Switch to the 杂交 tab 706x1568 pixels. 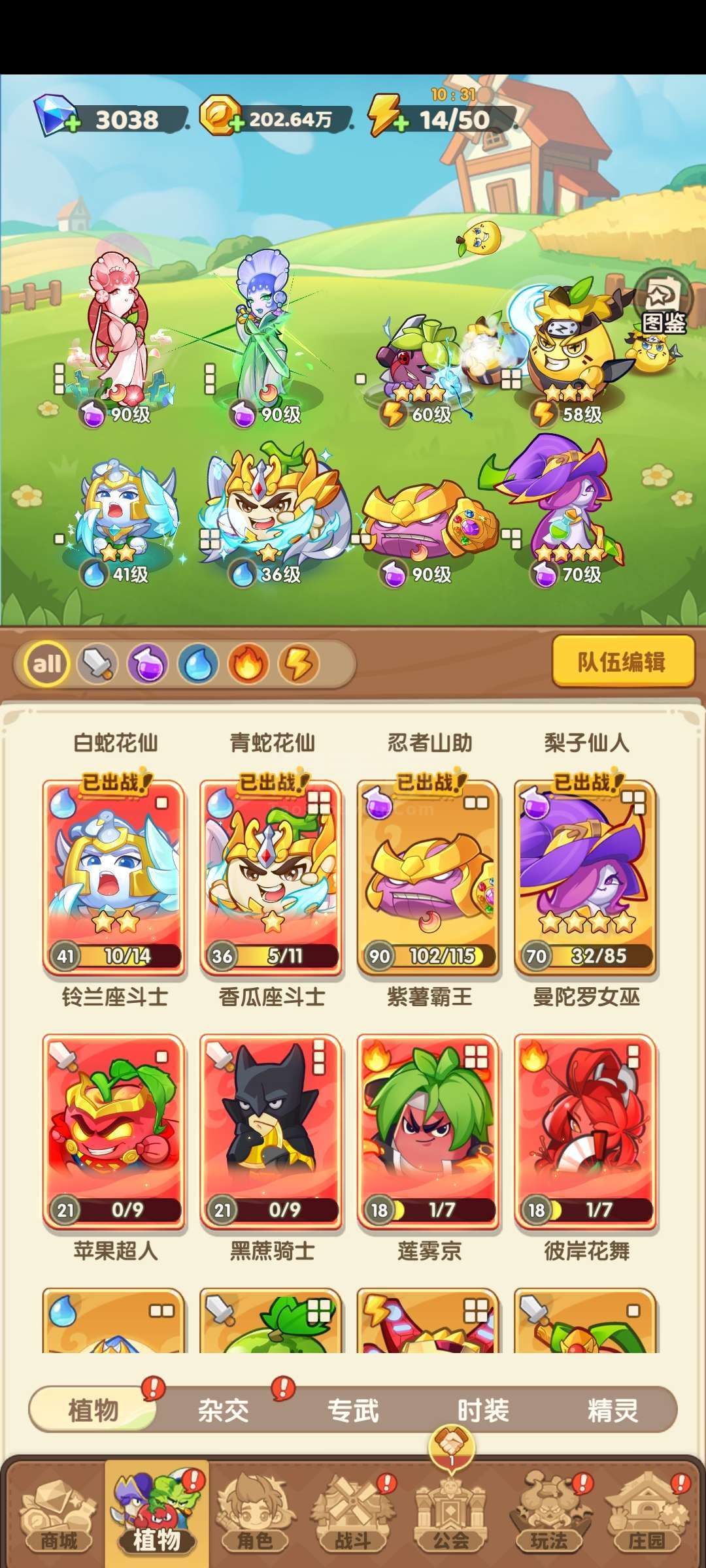223,1411
